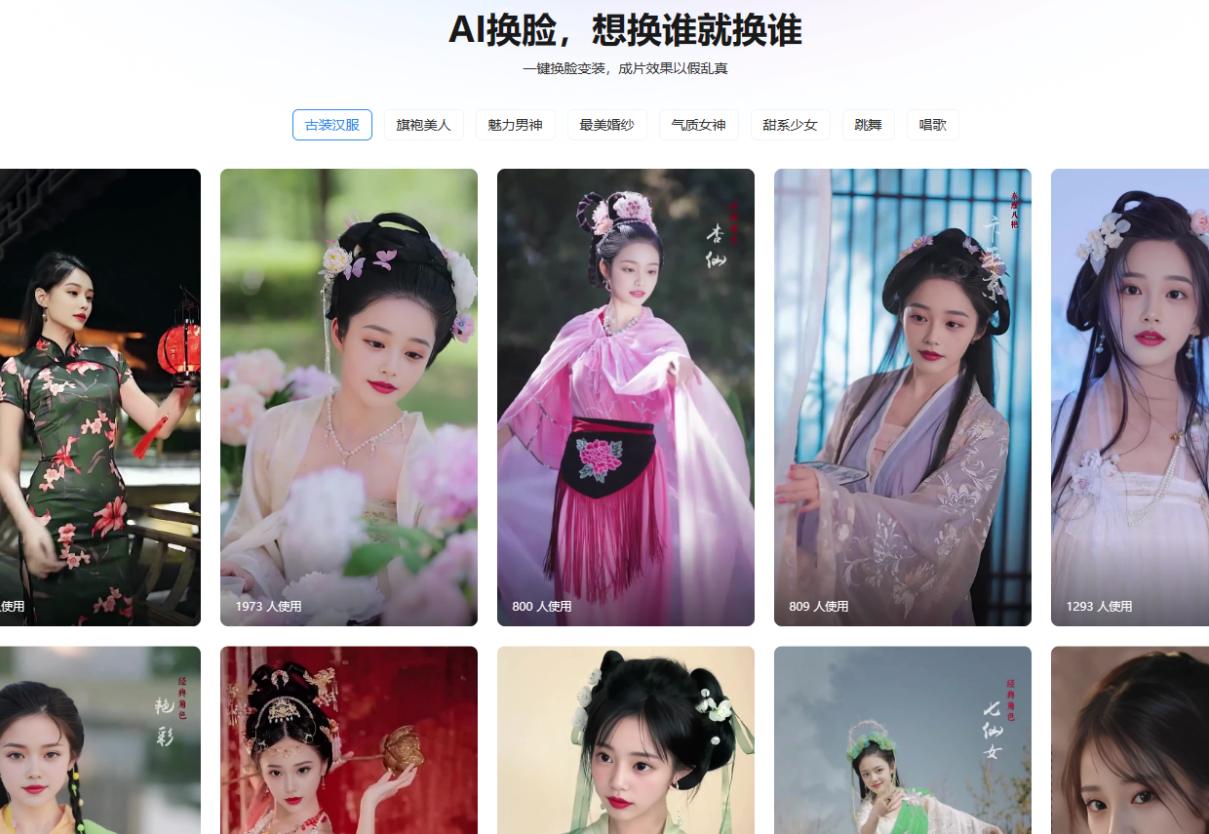Viewport: 1209px width, 834px height.
Task: Open the template used by 1973 people
Action: 348,397
